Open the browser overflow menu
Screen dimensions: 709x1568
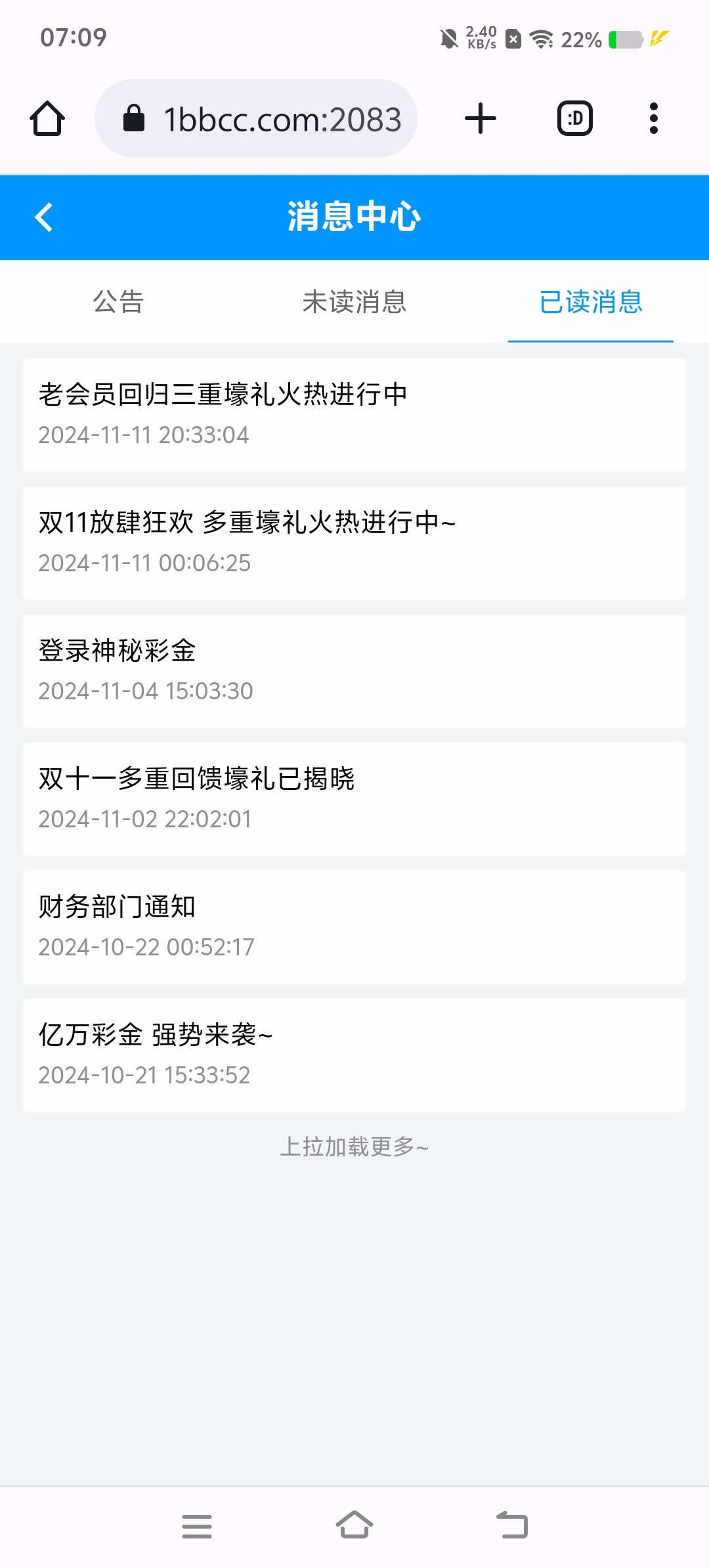(653, 119)
